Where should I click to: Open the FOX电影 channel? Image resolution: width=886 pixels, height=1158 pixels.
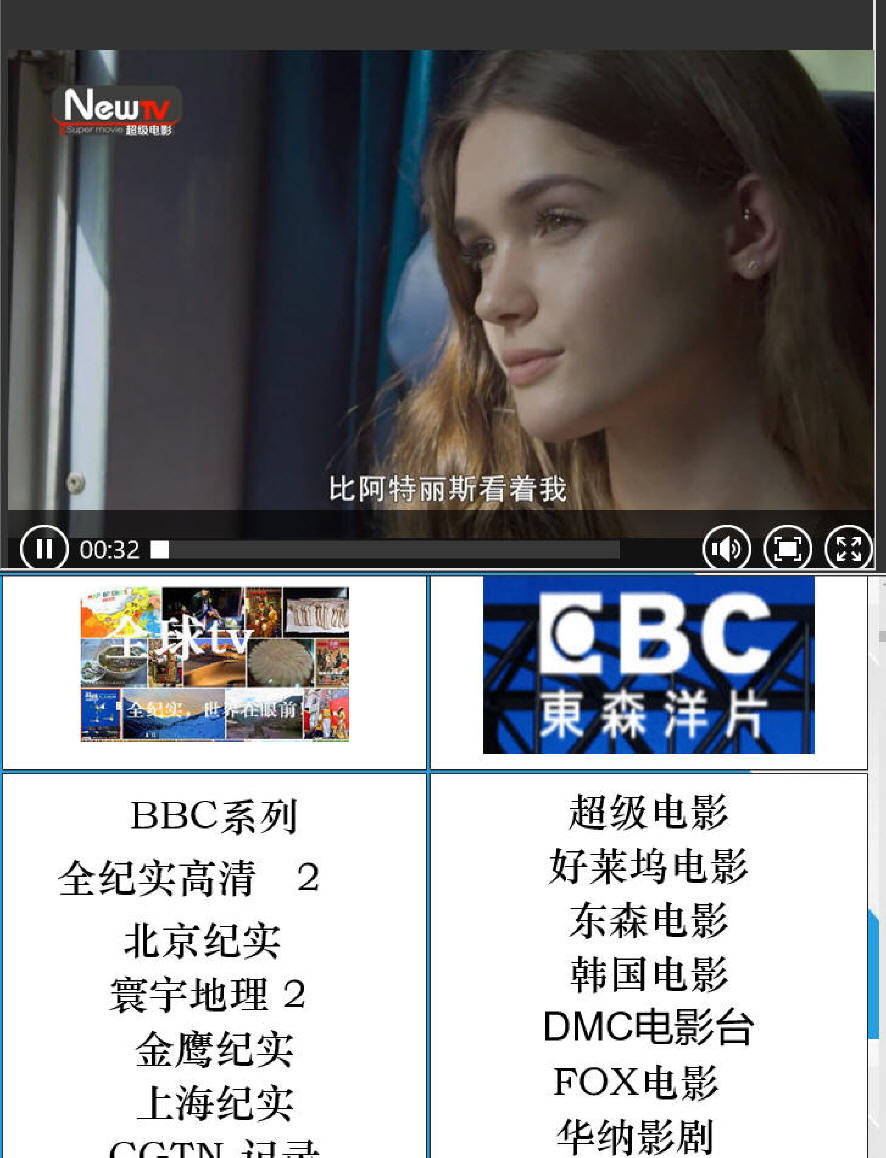636,1082
